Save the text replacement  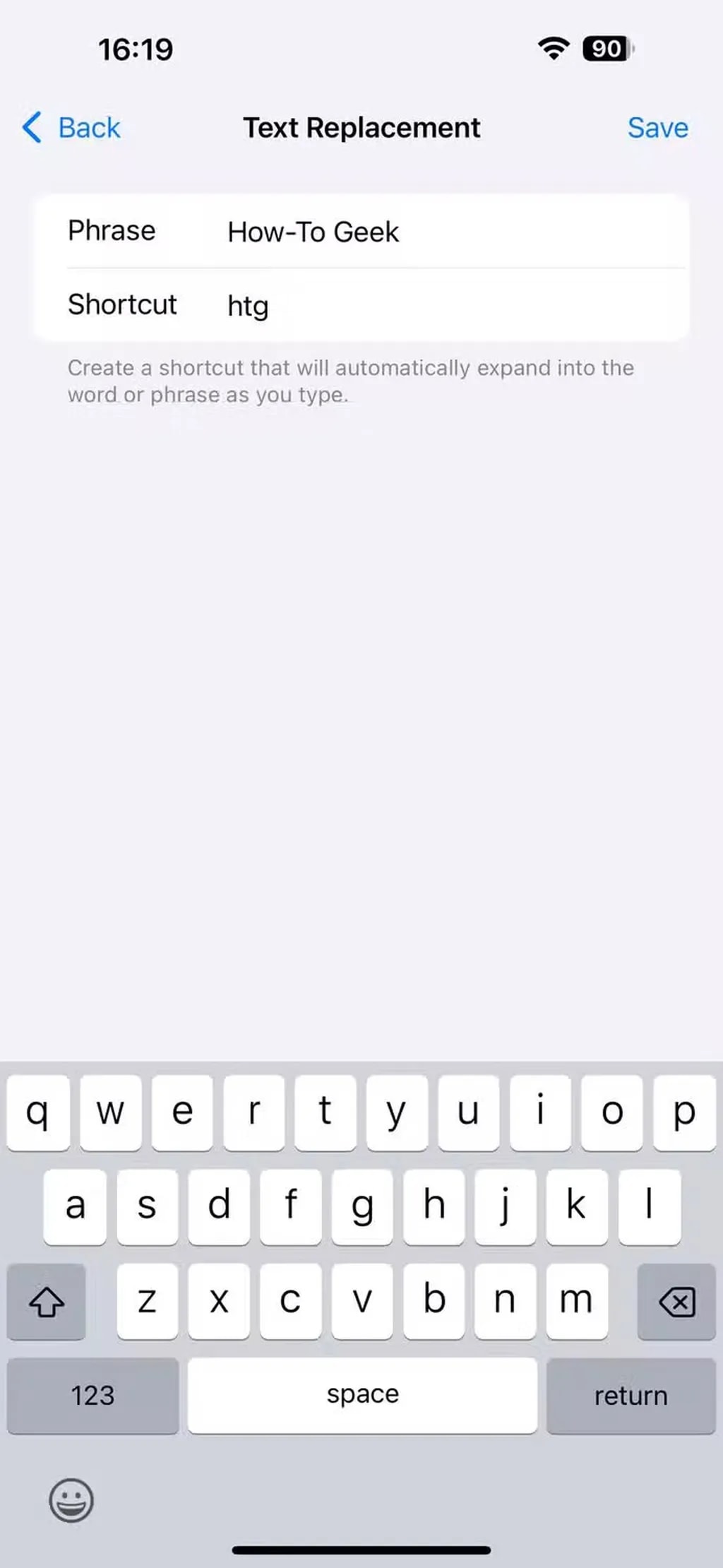(x=657, y=128)
